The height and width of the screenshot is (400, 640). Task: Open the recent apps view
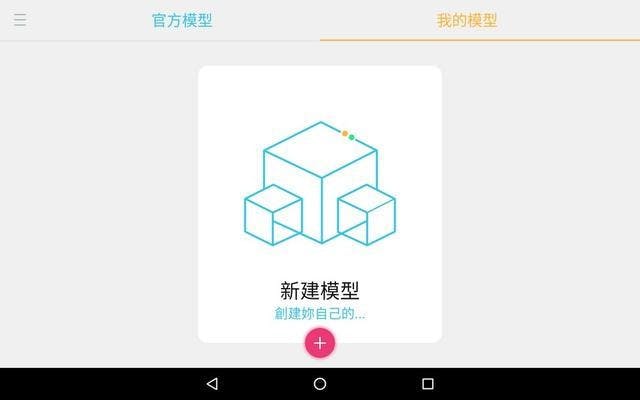coord(428,384)
